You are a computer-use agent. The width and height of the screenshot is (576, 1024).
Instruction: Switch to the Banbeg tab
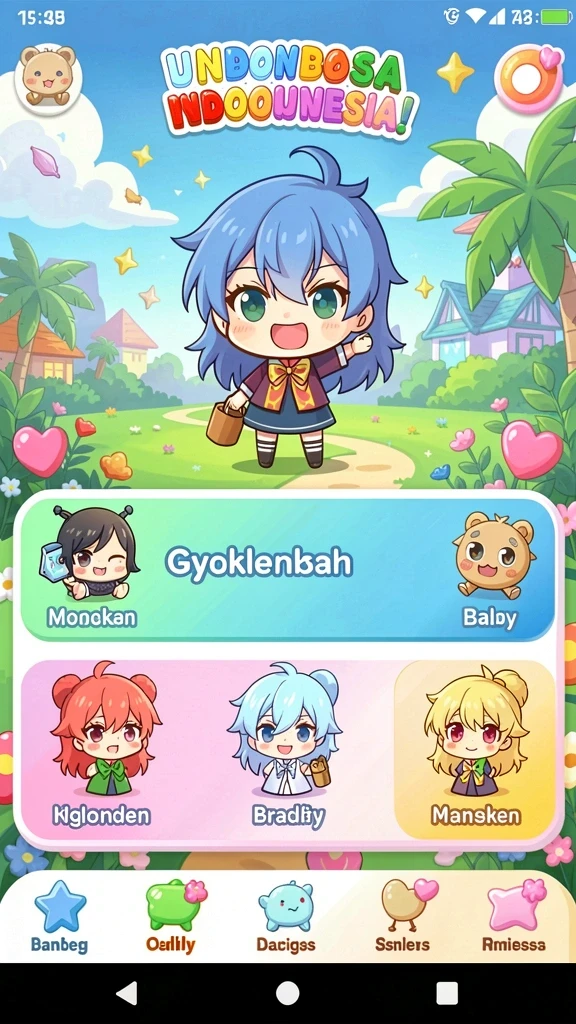click(59, 915)
